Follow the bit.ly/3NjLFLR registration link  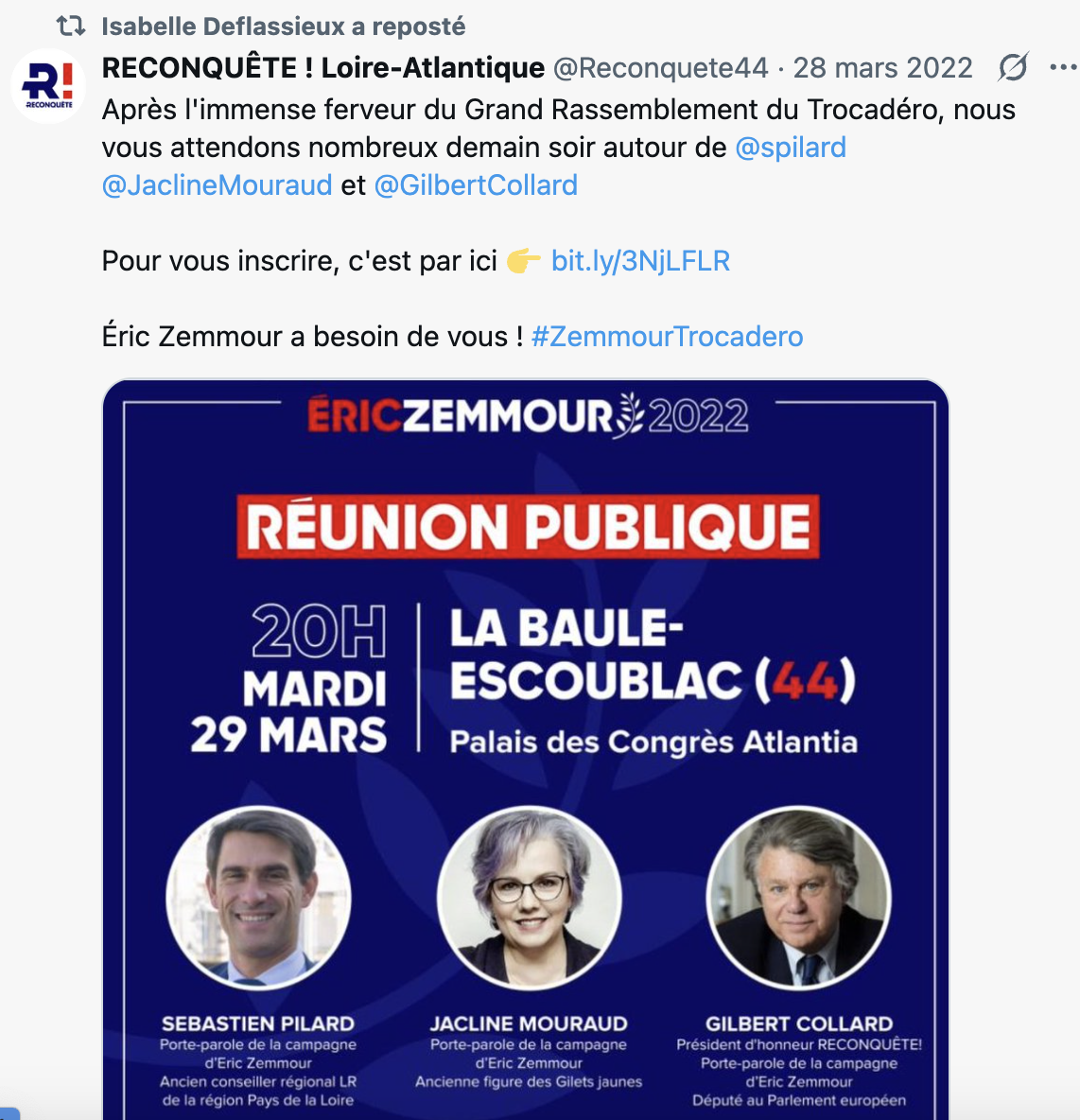click(640, 261)
